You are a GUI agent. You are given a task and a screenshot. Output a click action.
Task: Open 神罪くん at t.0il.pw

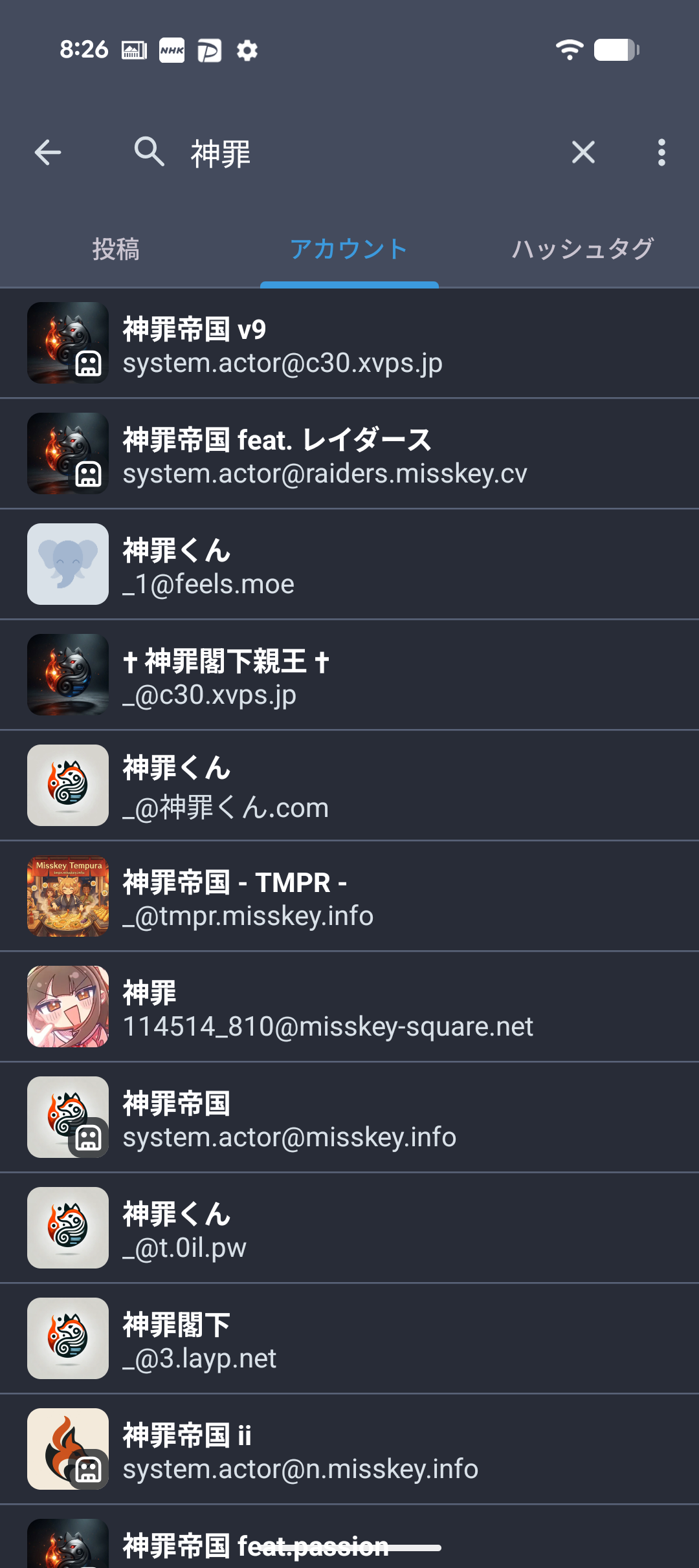pos(349,1228)
